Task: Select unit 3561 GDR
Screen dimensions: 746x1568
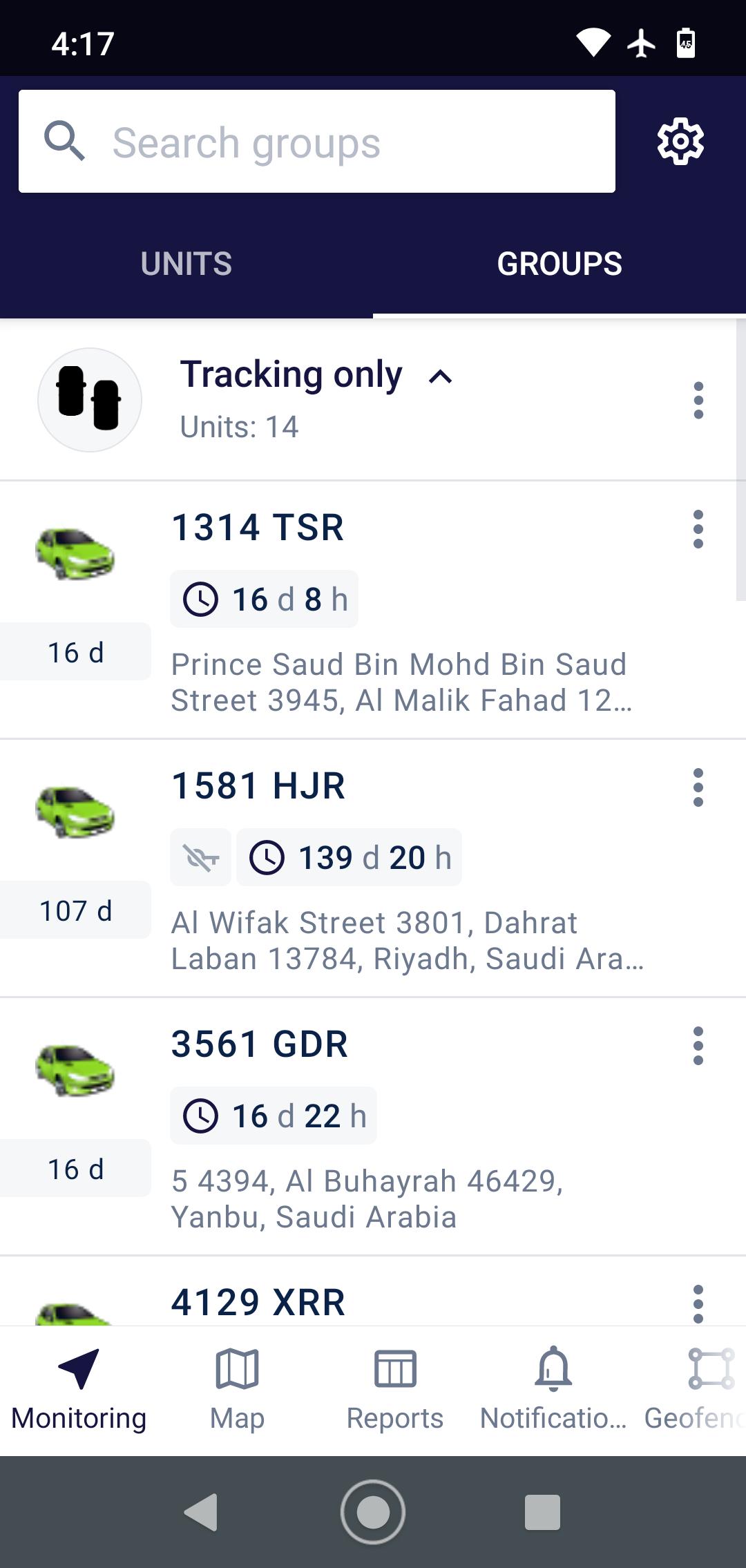Action: pos(259,1044)
